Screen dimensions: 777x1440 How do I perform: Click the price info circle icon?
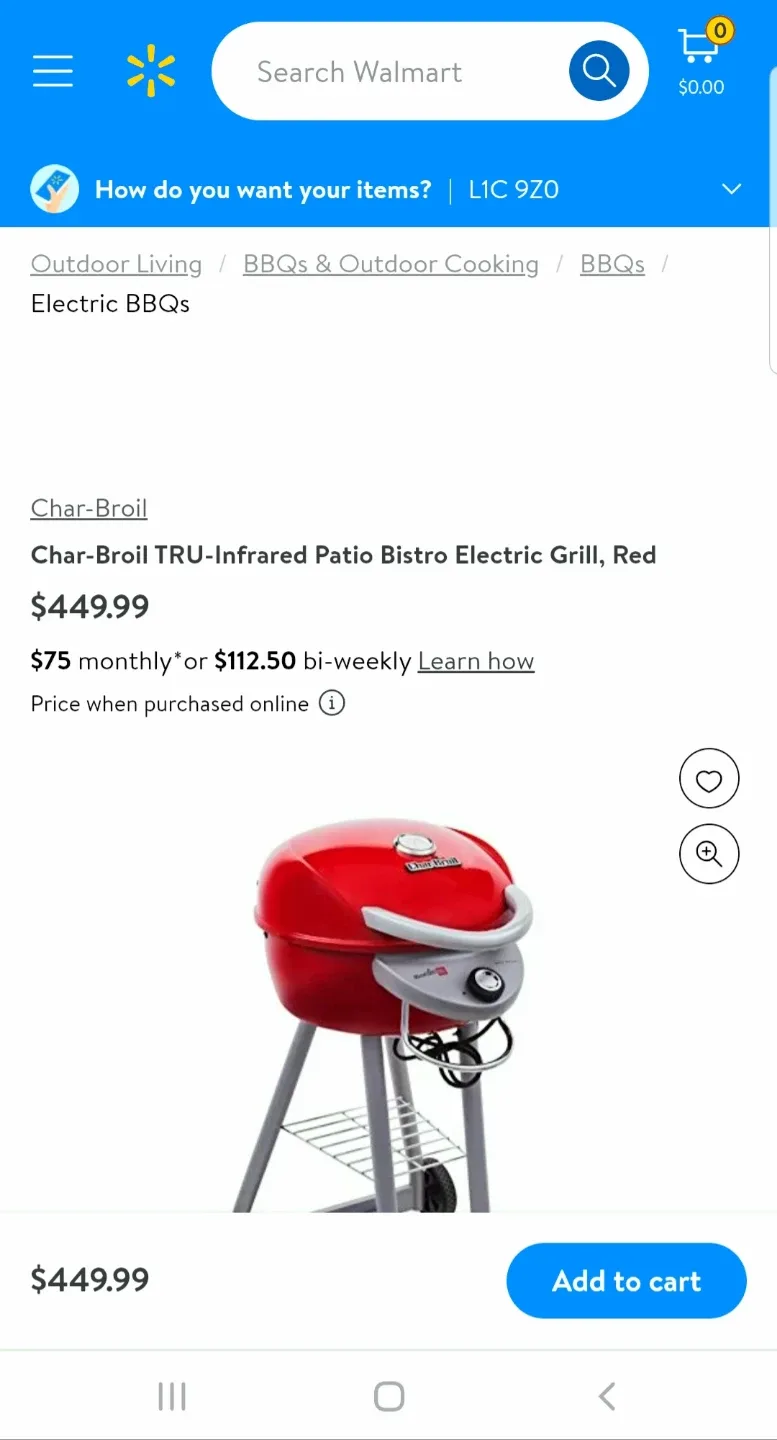pos(331,703)
